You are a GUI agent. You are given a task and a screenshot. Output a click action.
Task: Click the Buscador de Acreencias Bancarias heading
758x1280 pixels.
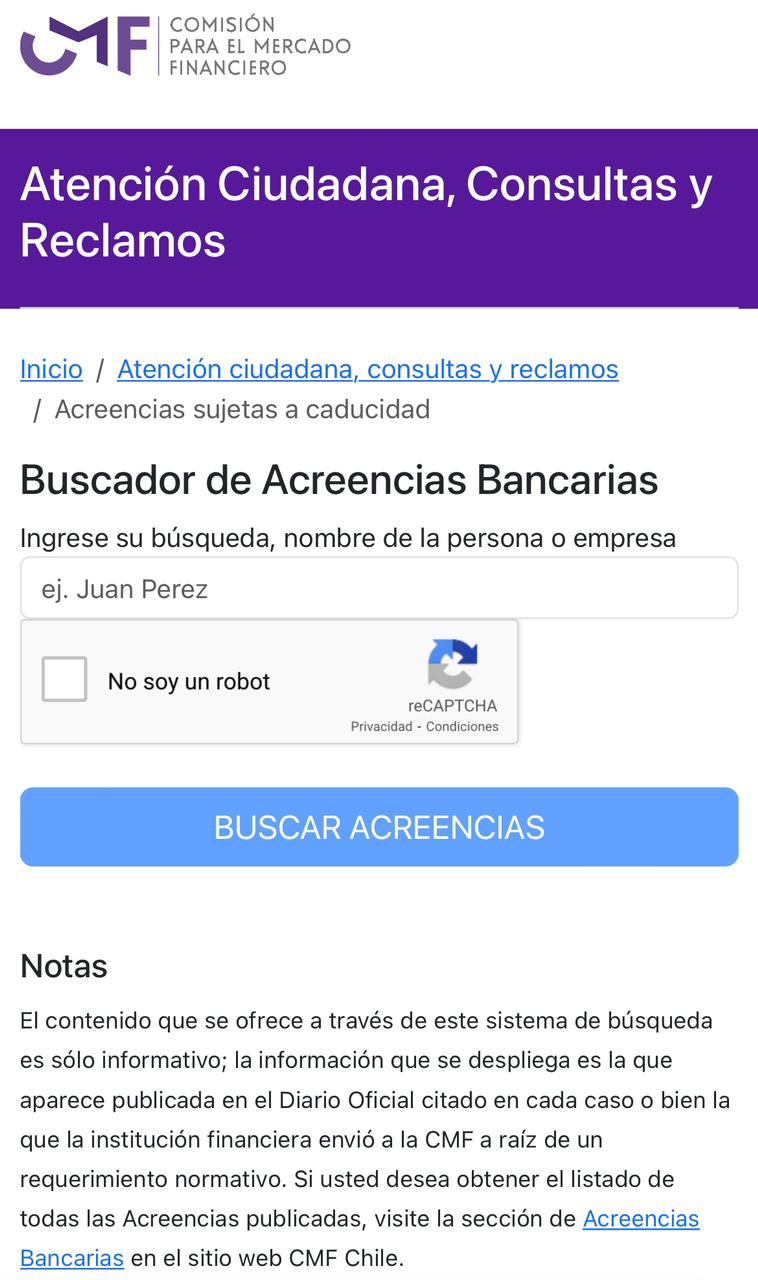340,481
